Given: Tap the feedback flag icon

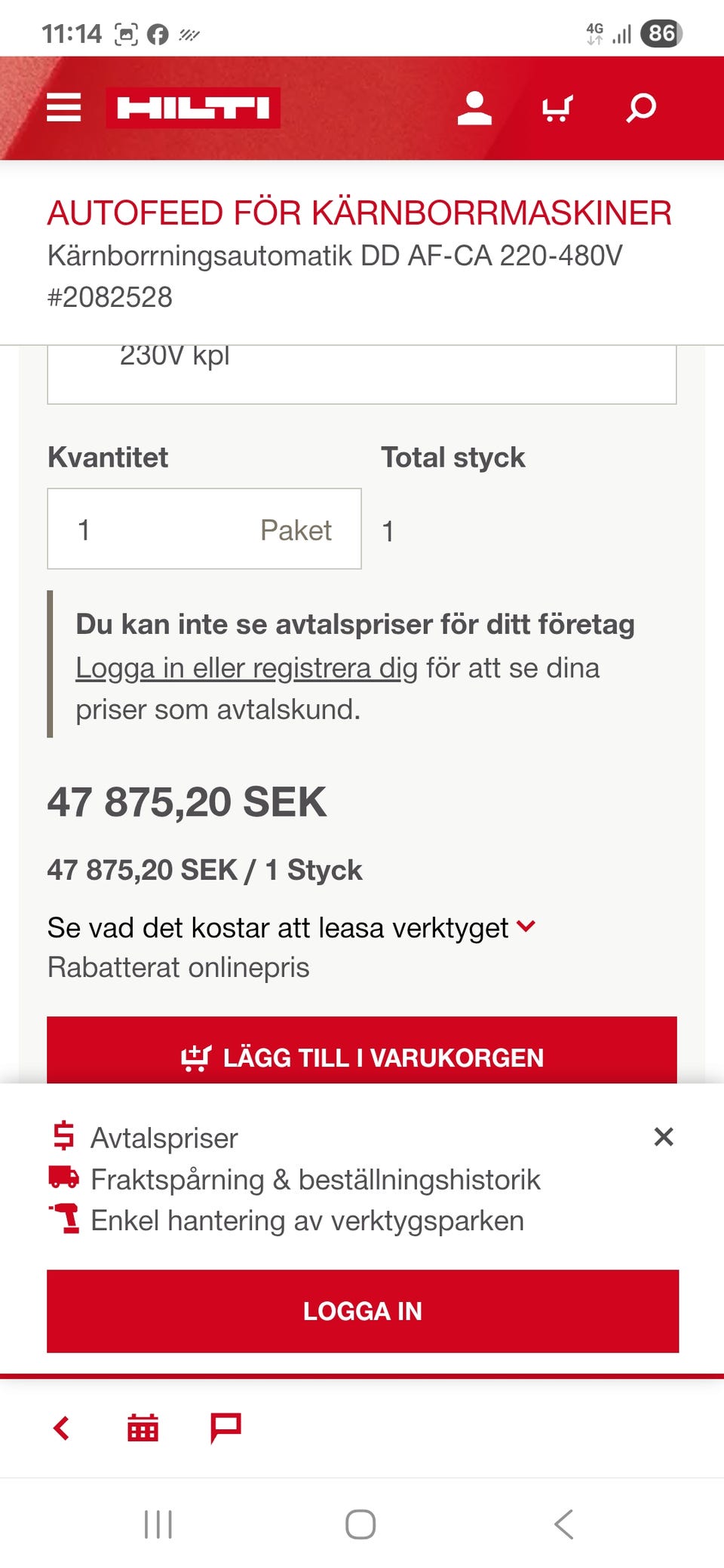Looking at the screenshot, I should pos(226,1427).
